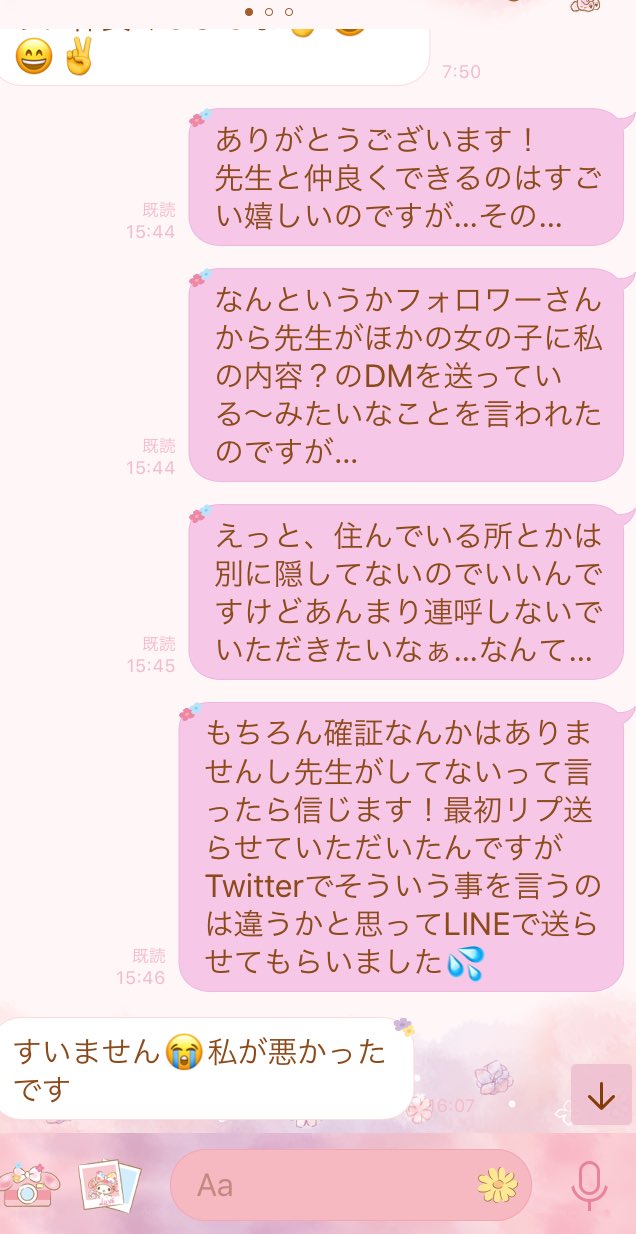Focus the Aa message input field
This screenshot has height=1234, width=636.
(320, 1185)
